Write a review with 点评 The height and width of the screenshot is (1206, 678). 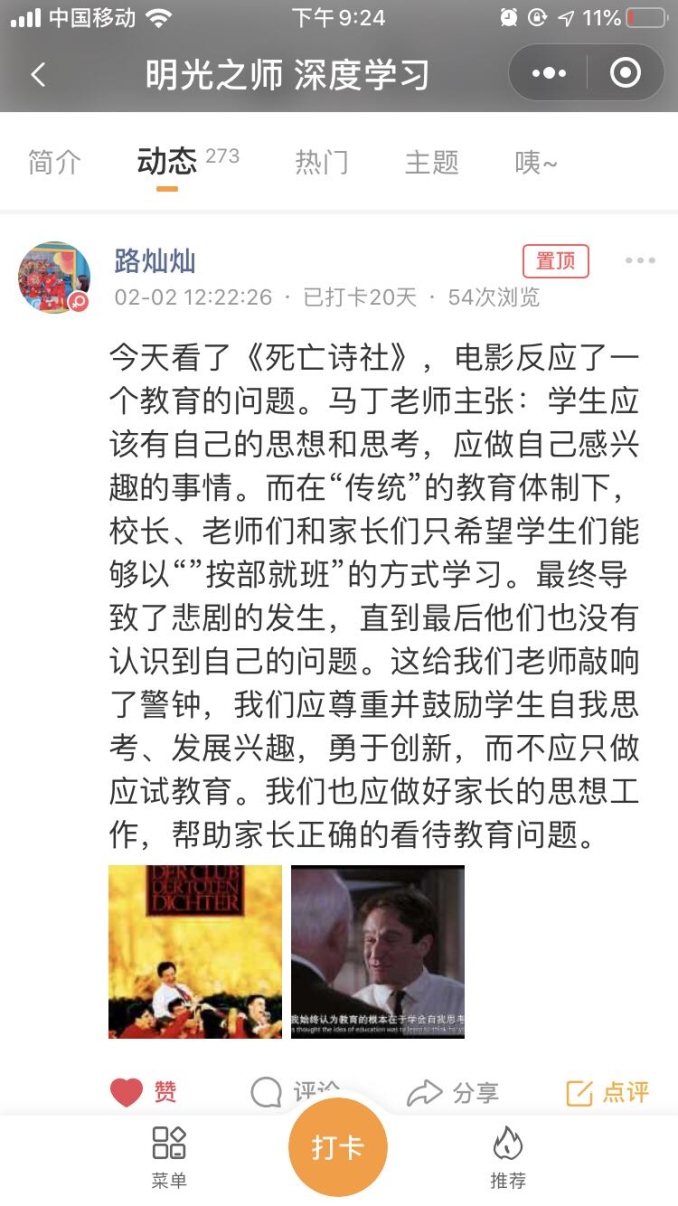607,1093
